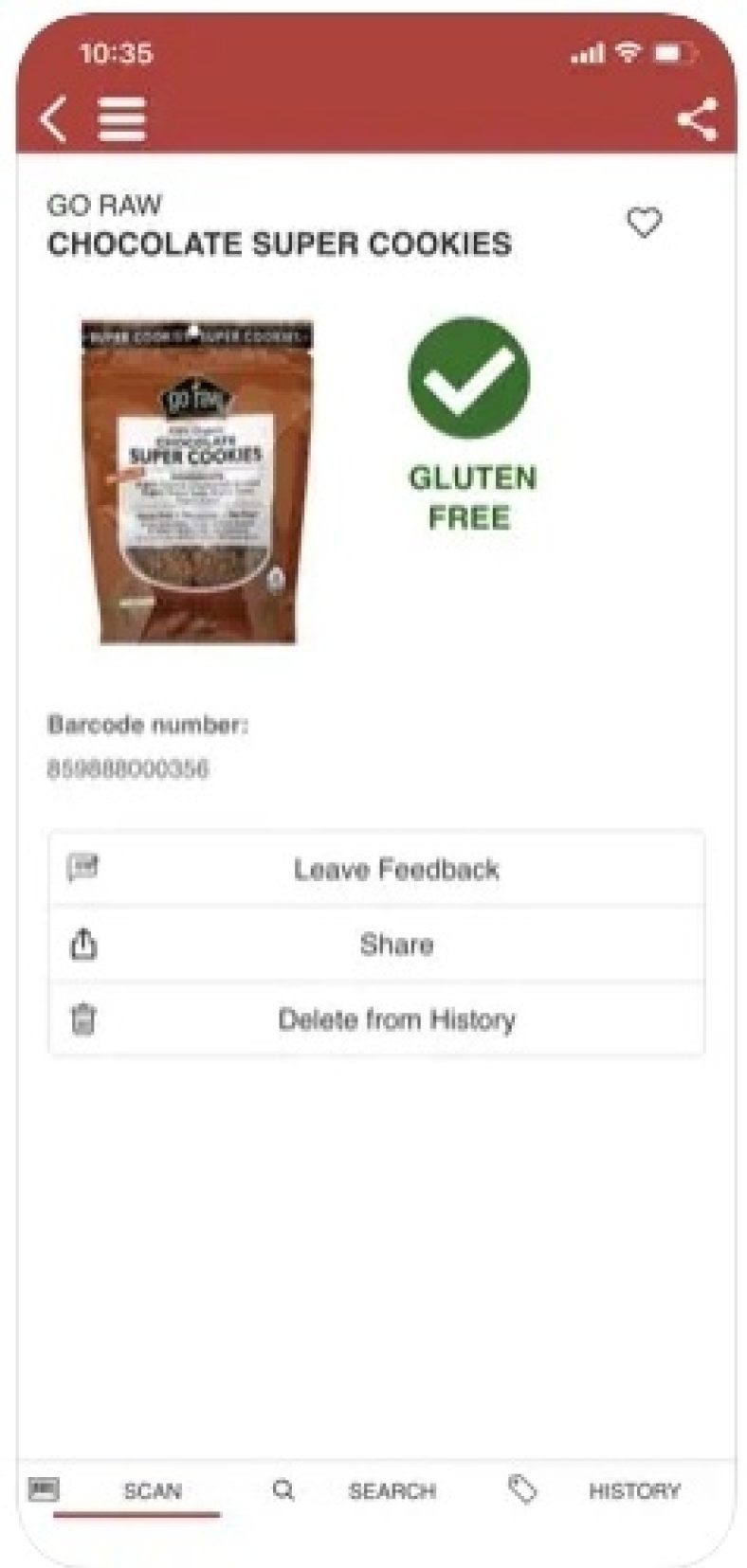Tap the magnifying glass icon above SEARCH
The height and width of the screenshot is (1568, 747).
[283, 1488]
